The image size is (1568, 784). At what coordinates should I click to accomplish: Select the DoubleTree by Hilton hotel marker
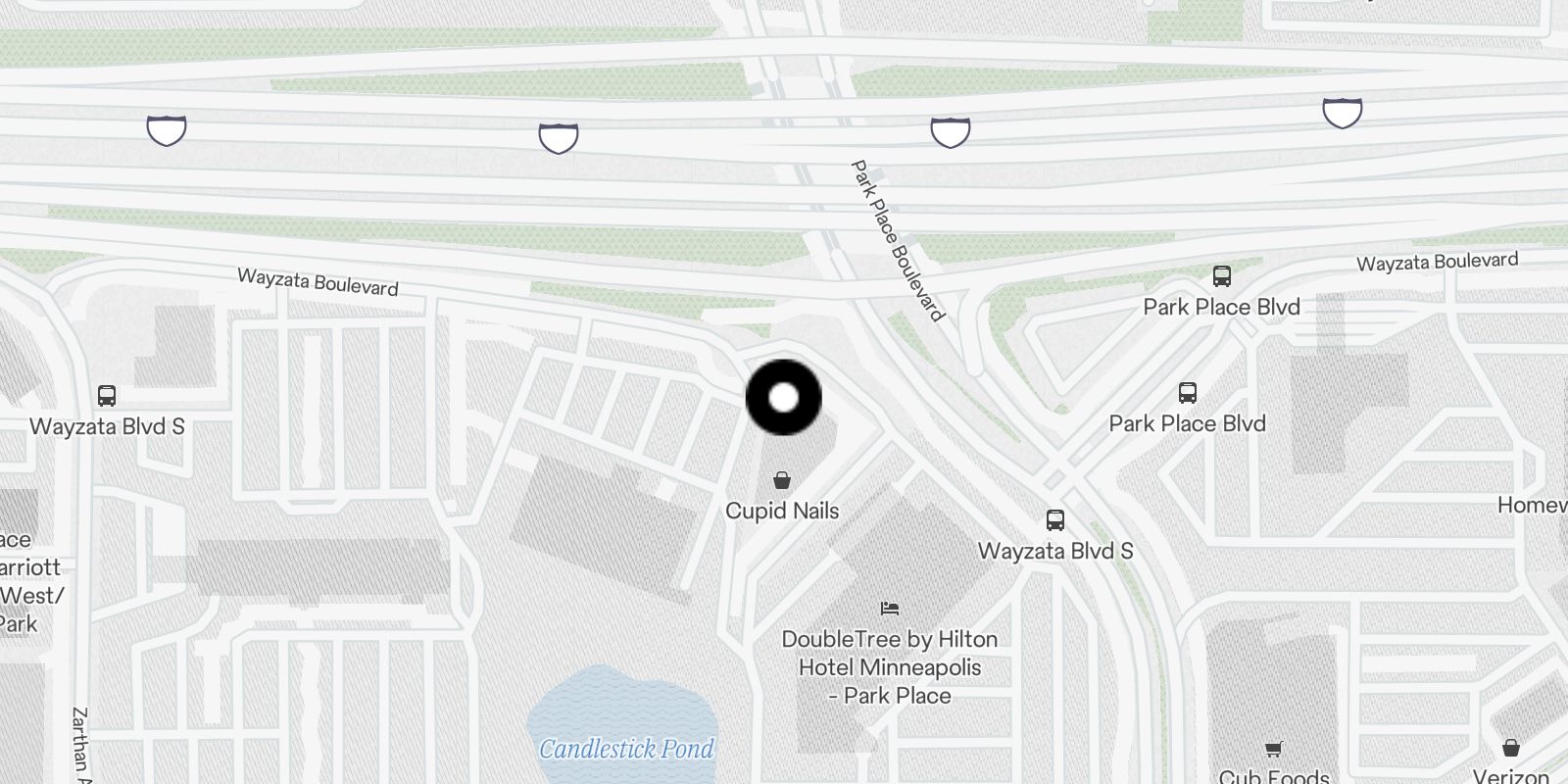[x=890, y=609]
